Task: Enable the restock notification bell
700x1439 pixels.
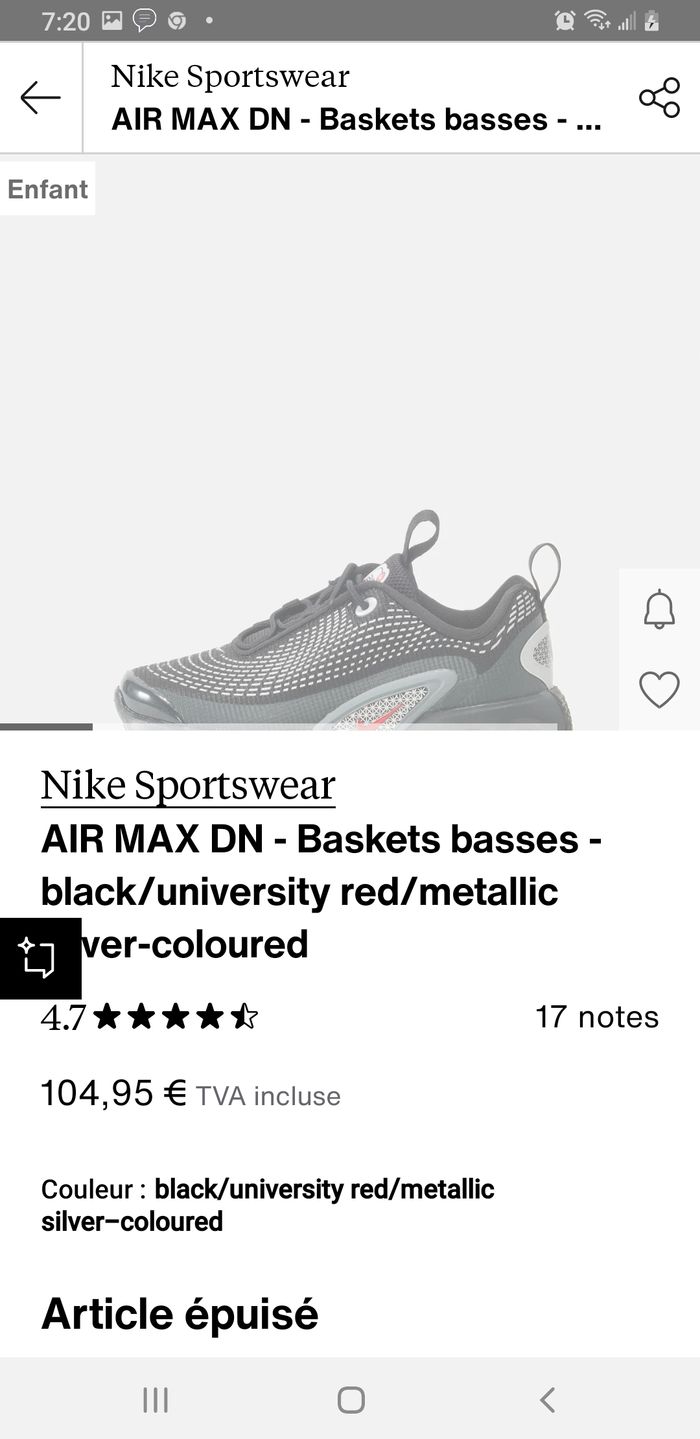Action: (659, 609)
